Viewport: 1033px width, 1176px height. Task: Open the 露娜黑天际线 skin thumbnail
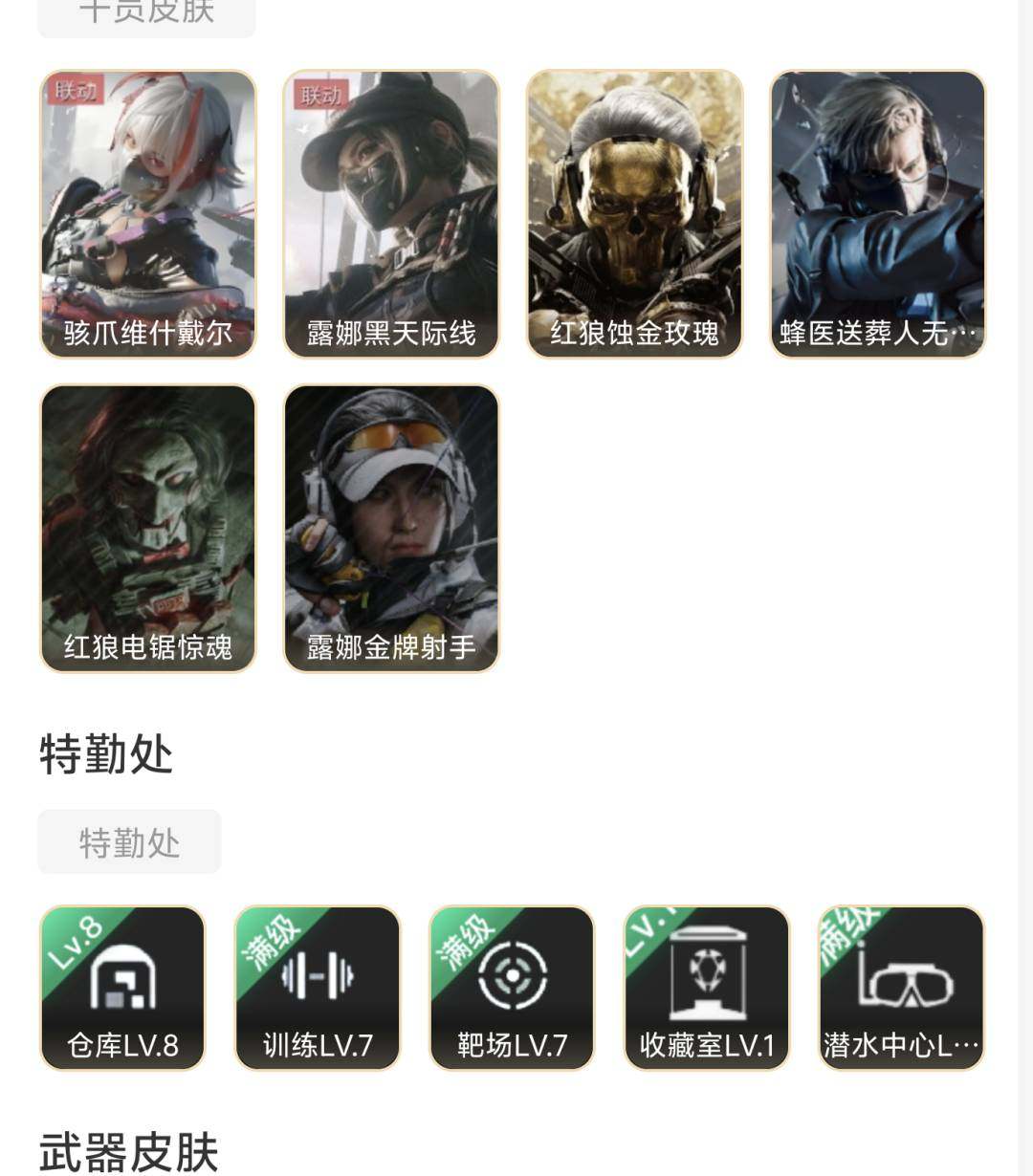390,215
